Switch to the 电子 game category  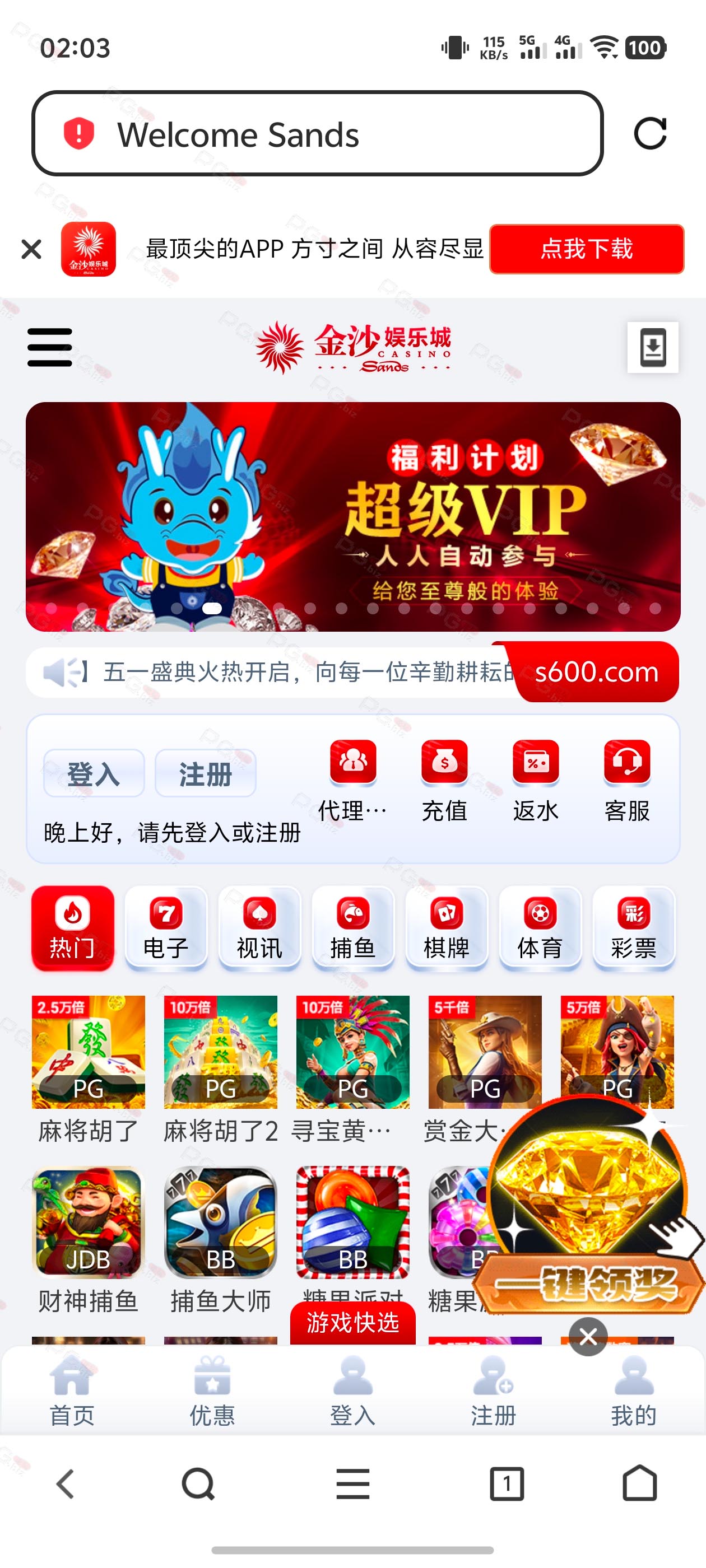click(x=166, y=928)
